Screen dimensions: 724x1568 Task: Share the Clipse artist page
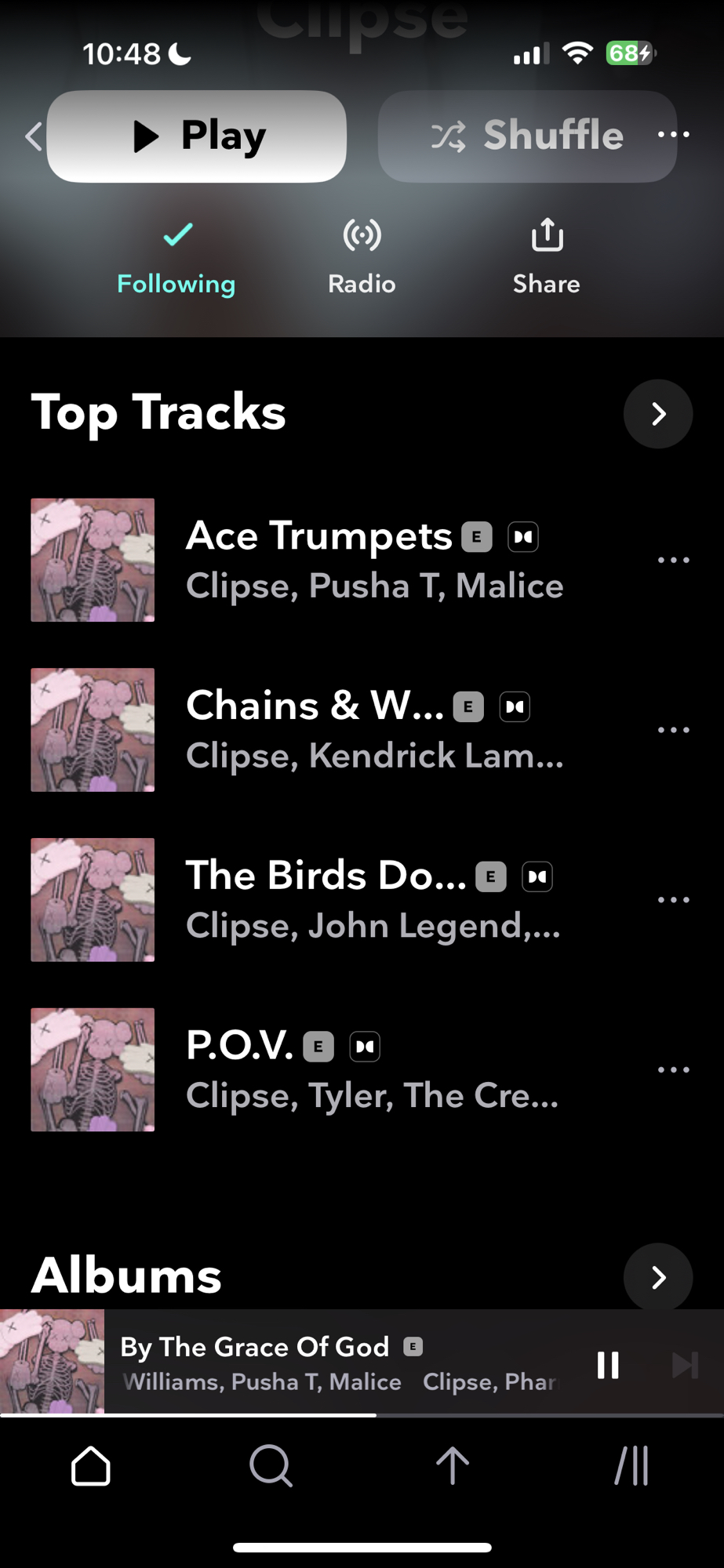pos(547,256)
